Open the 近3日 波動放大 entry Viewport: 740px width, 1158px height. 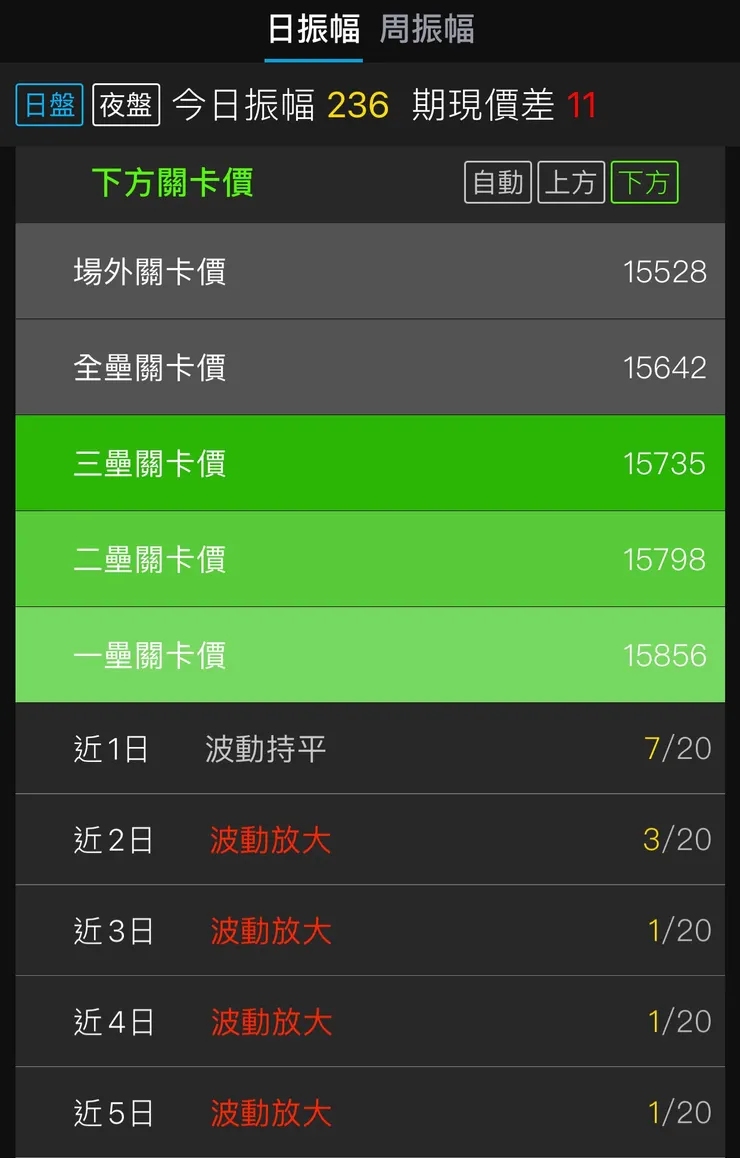click(370, 931)
